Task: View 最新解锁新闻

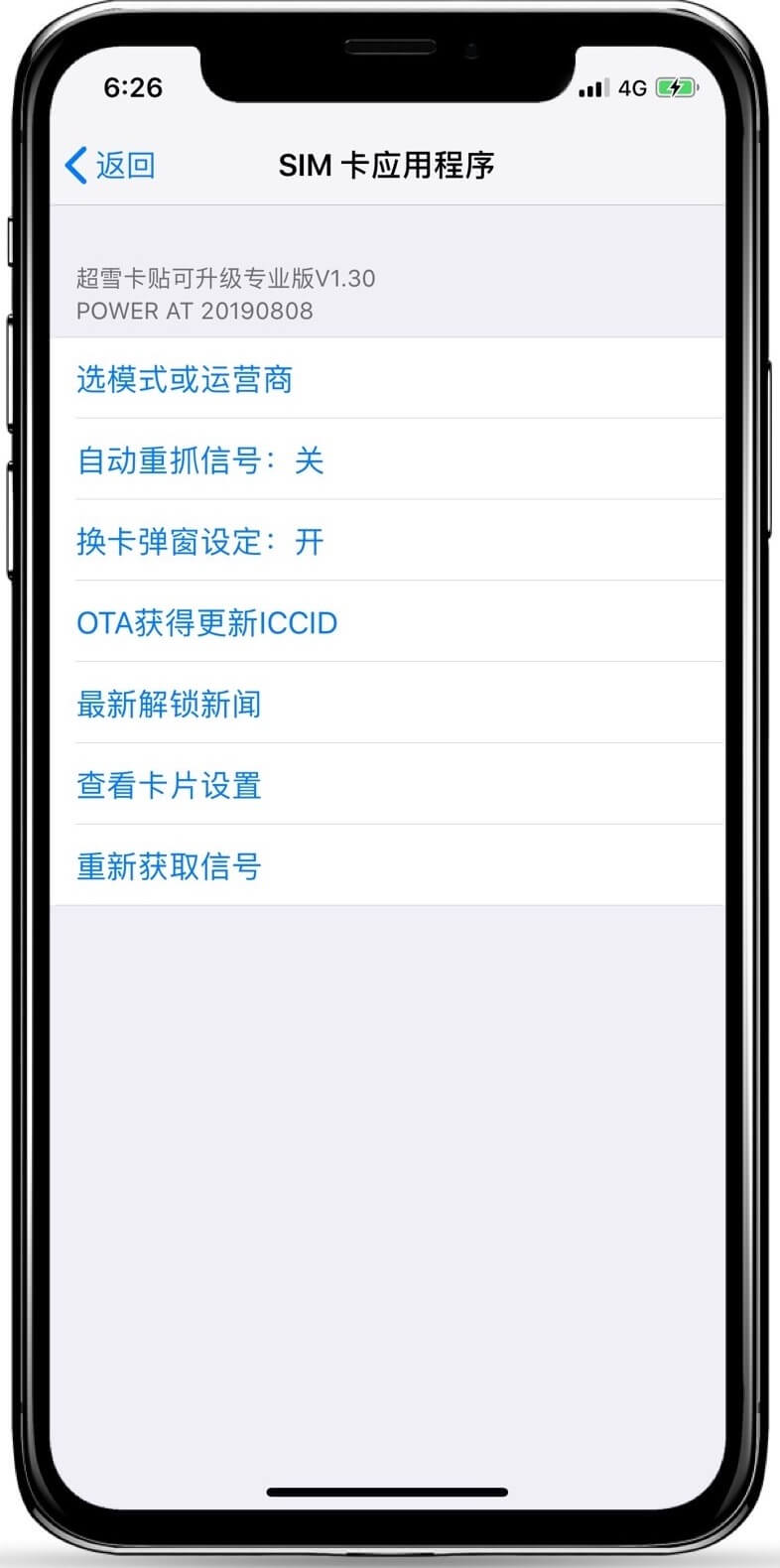Action: click(x=387, y=704)
